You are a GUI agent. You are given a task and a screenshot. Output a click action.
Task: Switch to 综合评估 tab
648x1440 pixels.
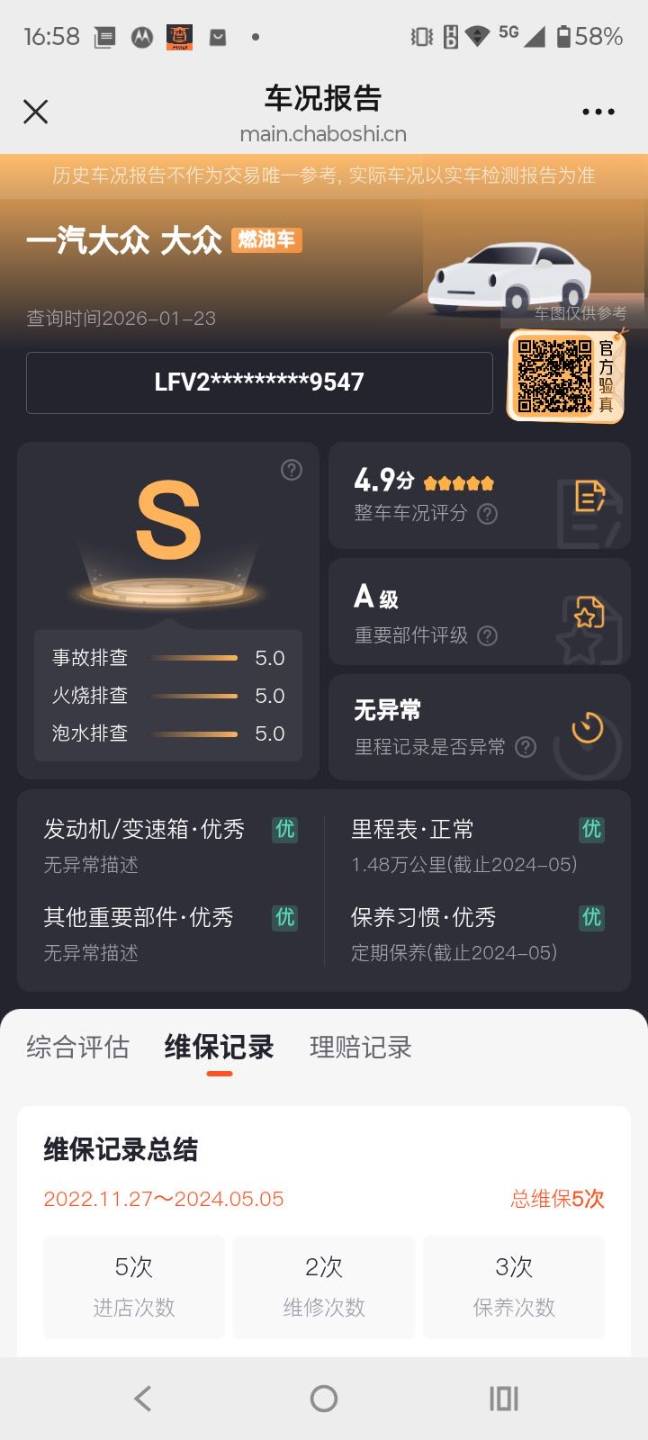pyautogui.click(x=78, y=1047)
